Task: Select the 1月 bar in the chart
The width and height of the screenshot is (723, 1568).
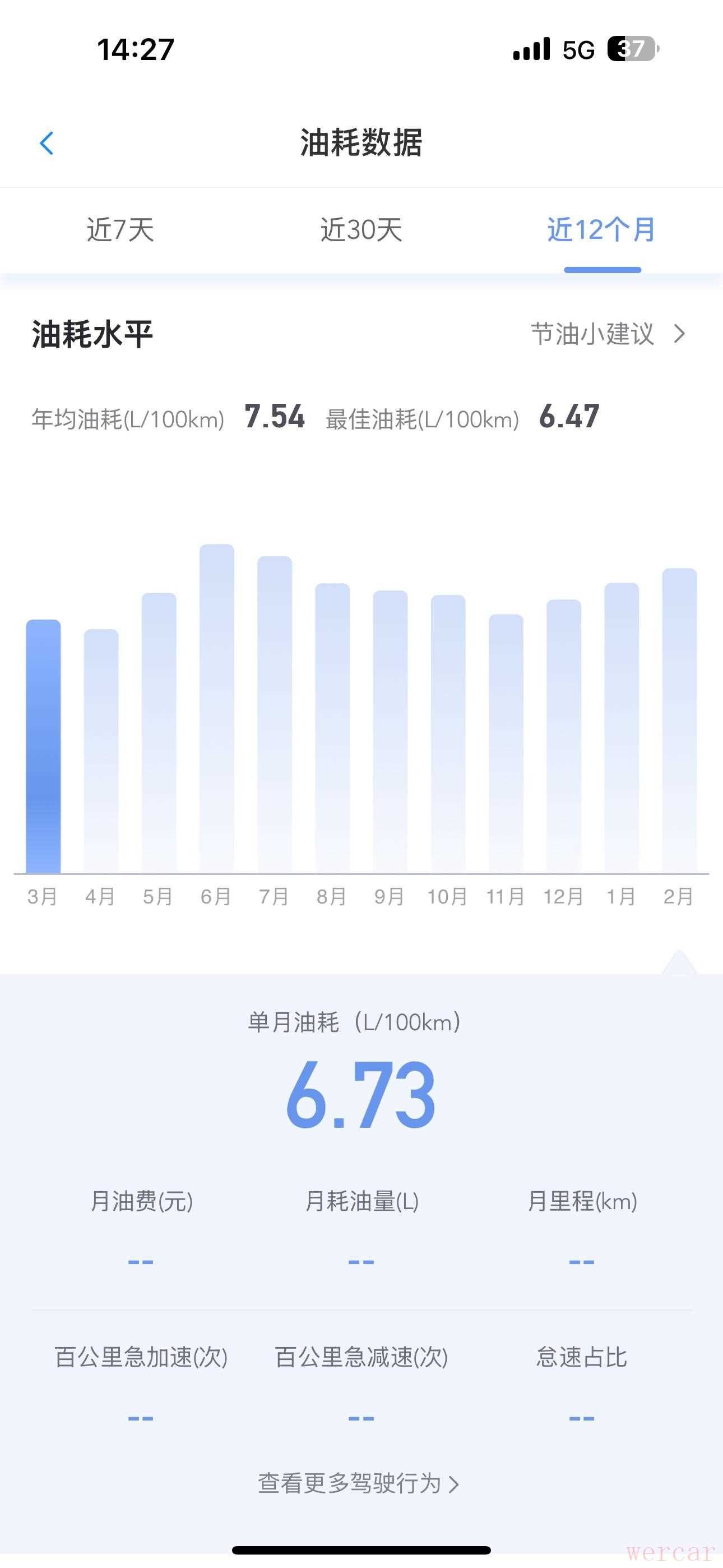Action: (622, 728)
